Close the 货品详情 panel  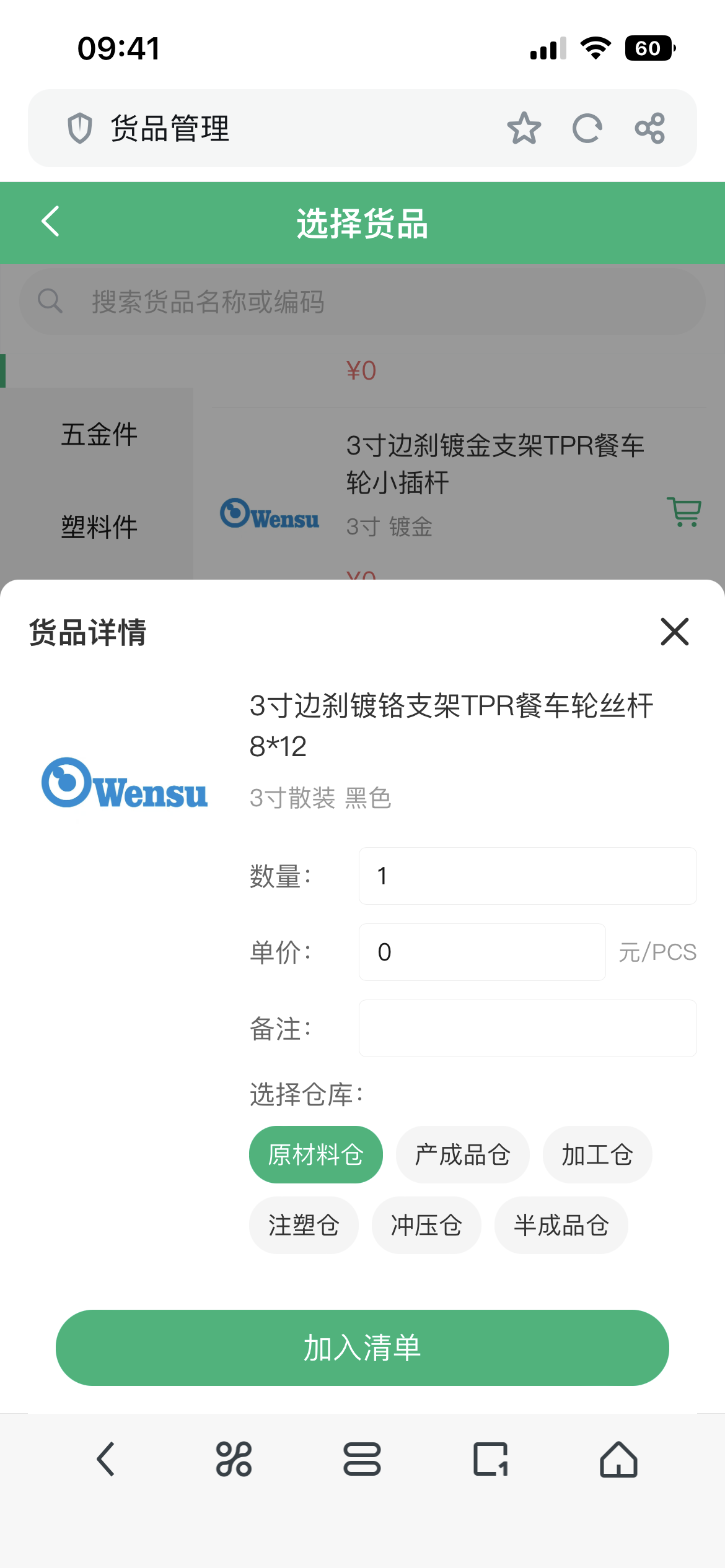674,632
